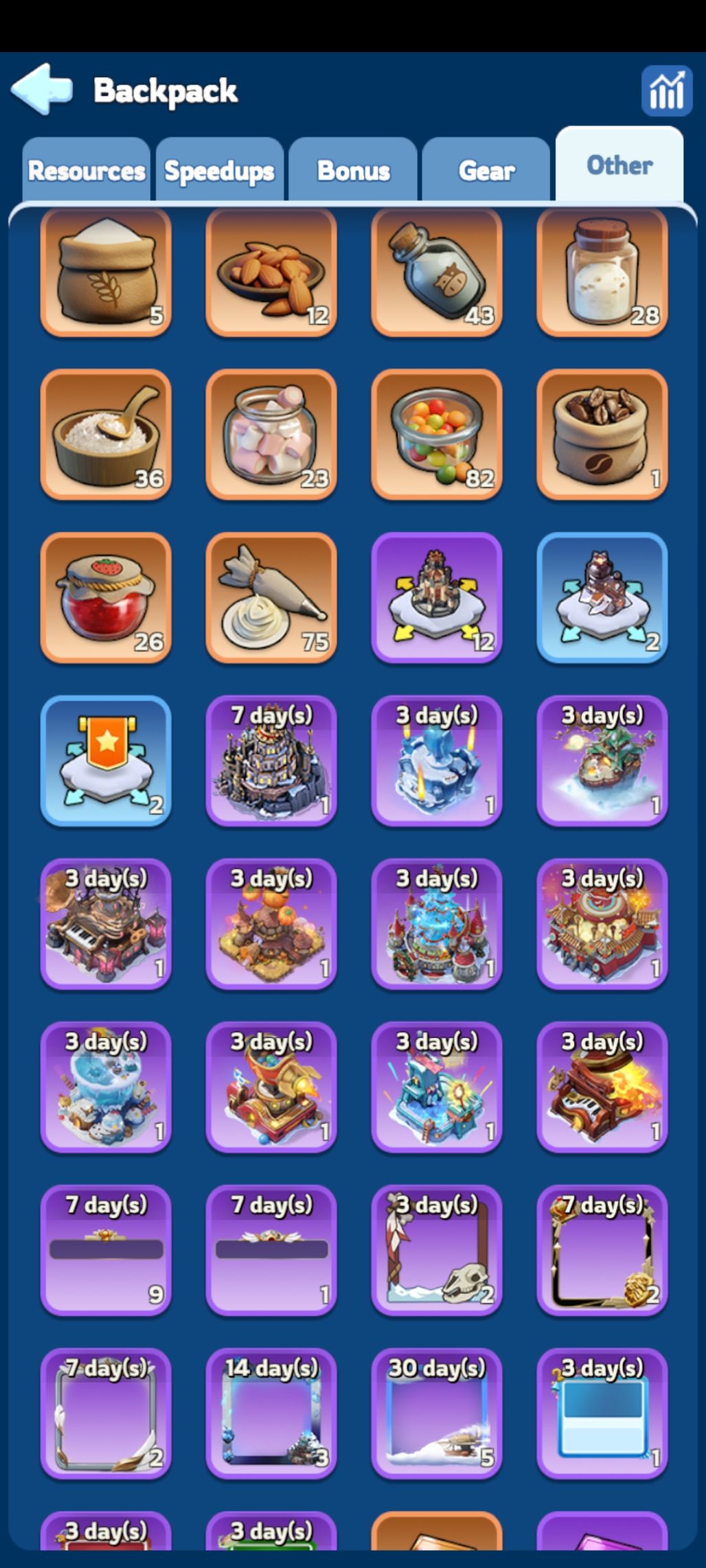Open the Bonus tab

tap(353, 170)
